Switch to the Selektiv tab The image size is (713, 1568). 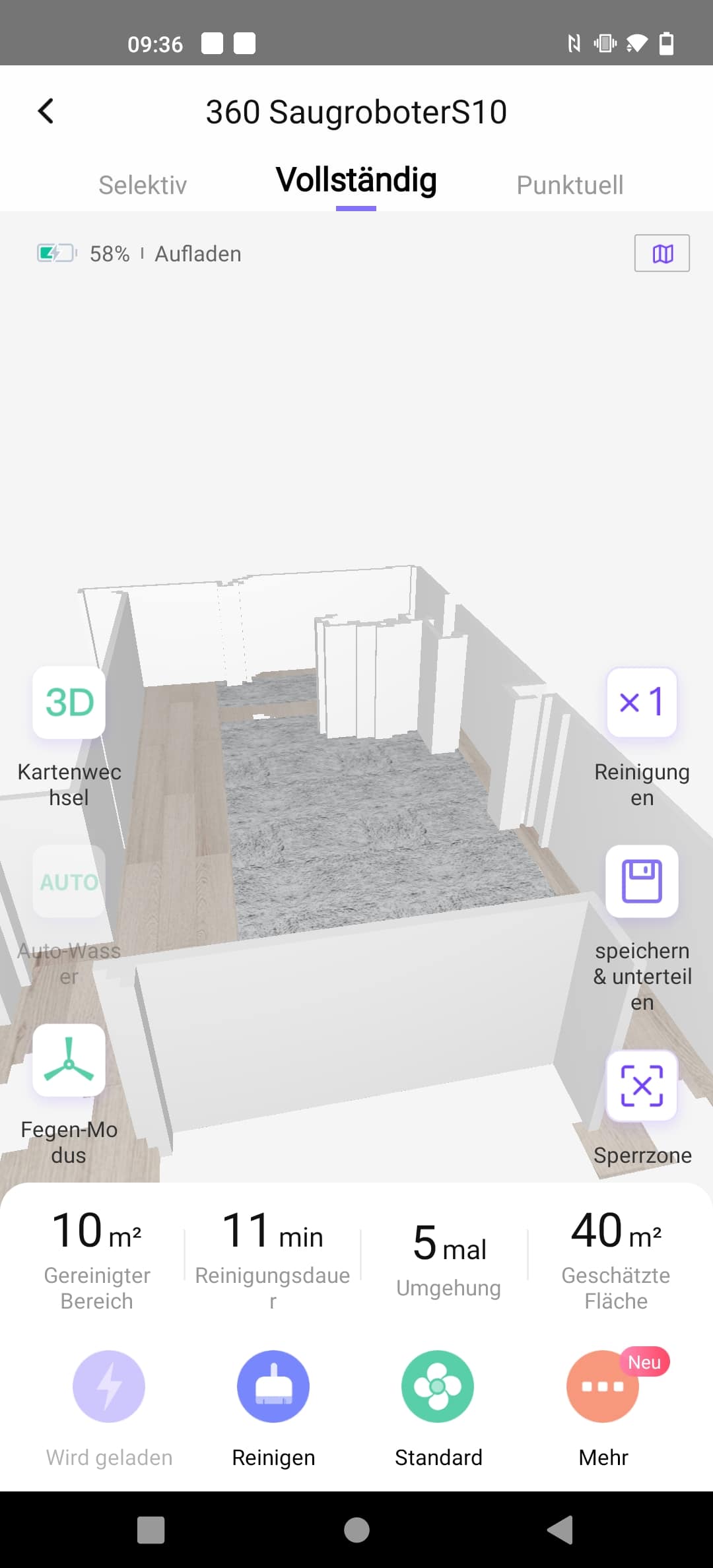pyautogui.click(x=143, y=185)
